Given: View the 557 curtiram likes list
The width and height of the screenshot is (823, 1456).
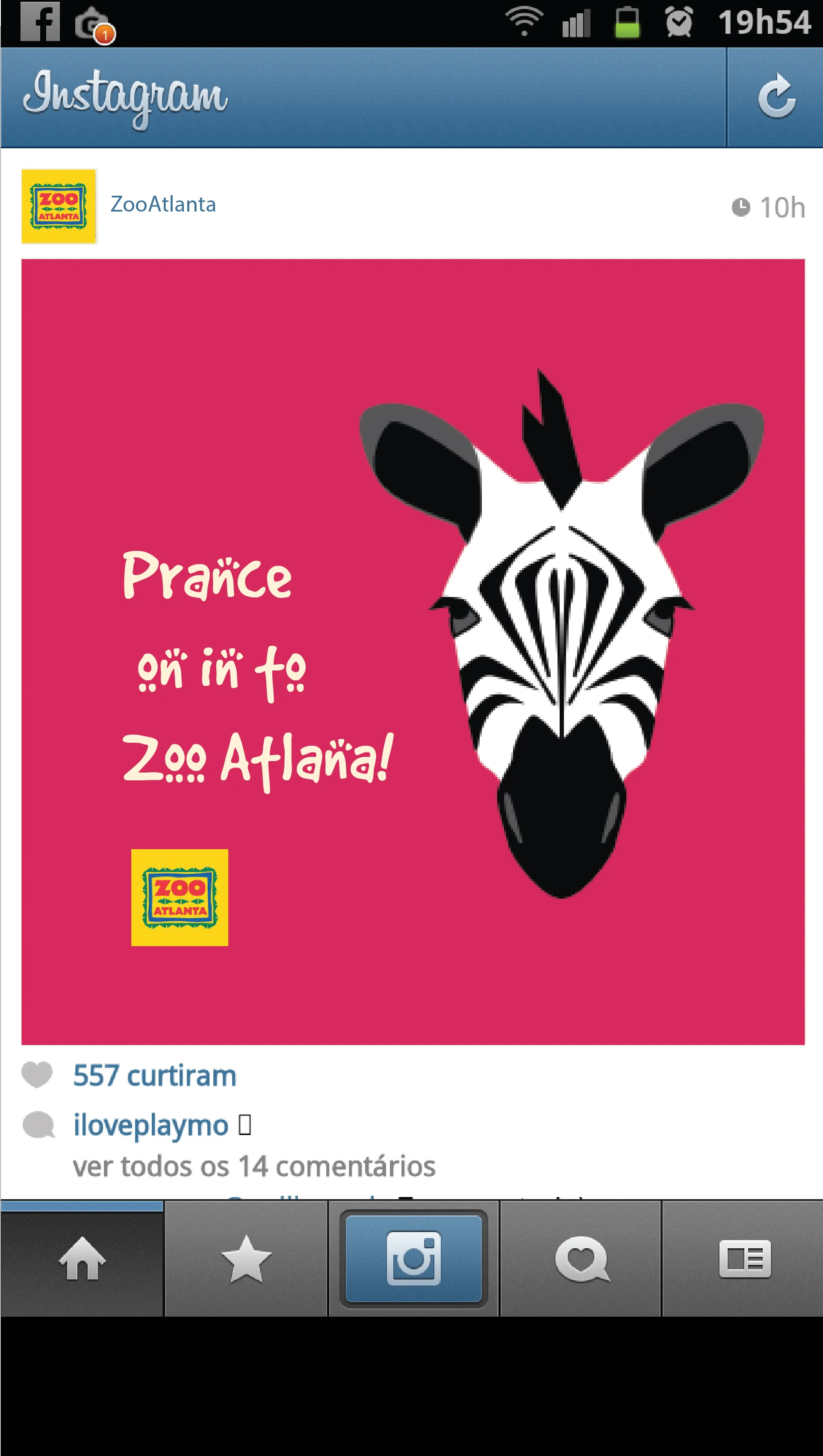Looking at the screenshot, I should coord(154,1075).
